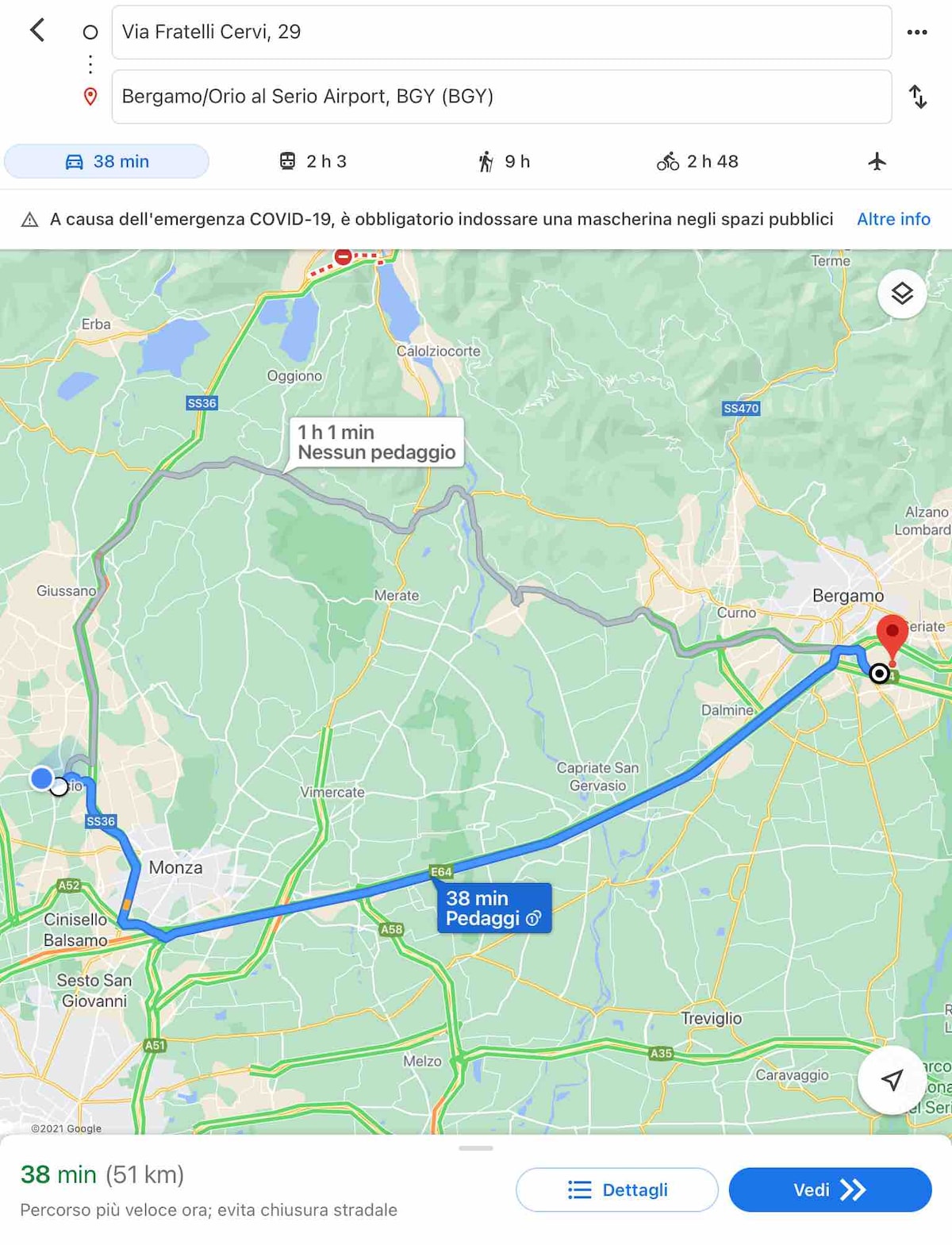Open the Dettagli route steps
The height and width of the screenshot is (1245, 952).
(x=617, y=1189)
